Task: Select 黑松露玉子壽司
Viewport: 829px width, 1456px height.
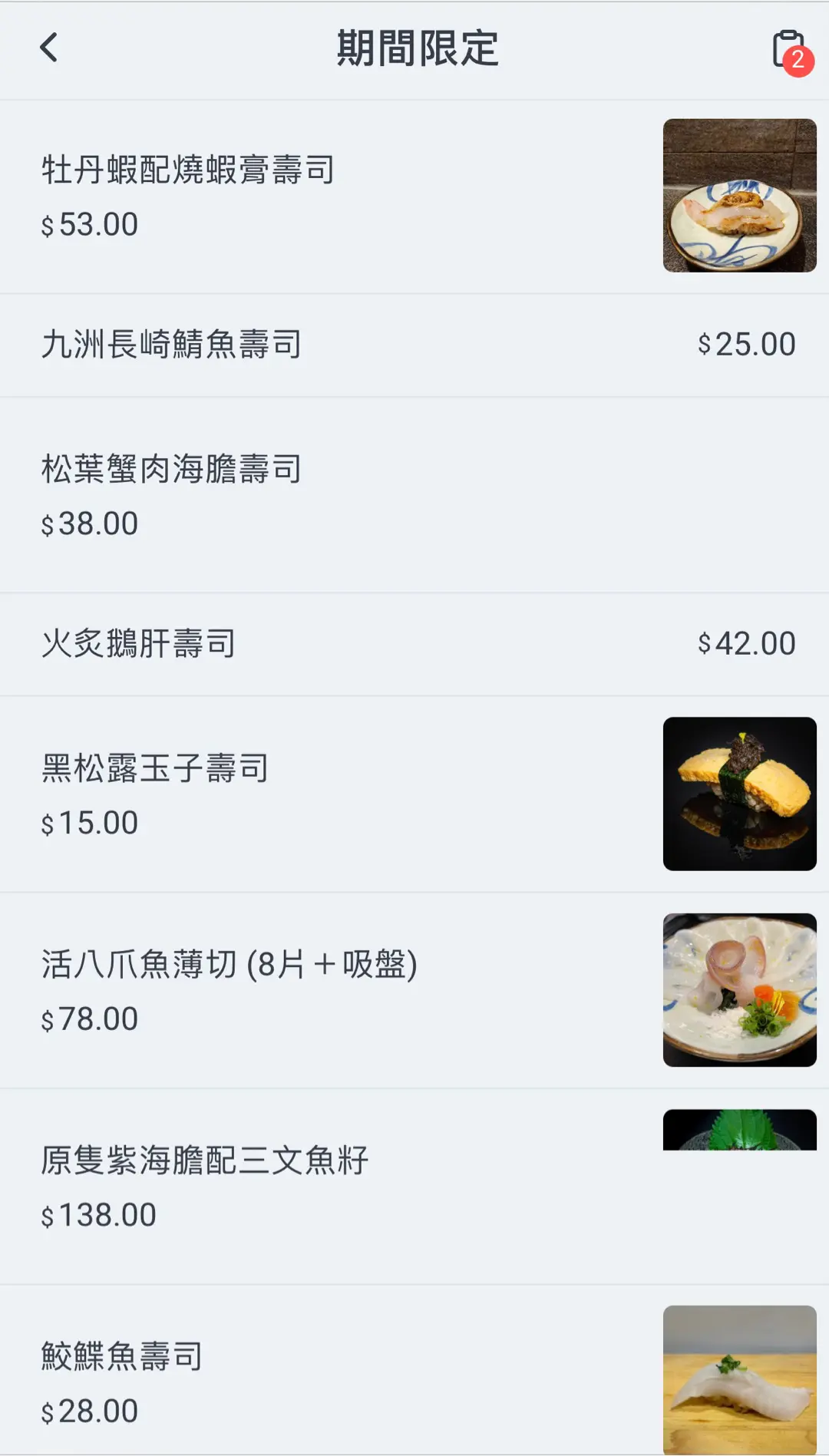Action: click(155, 768)
